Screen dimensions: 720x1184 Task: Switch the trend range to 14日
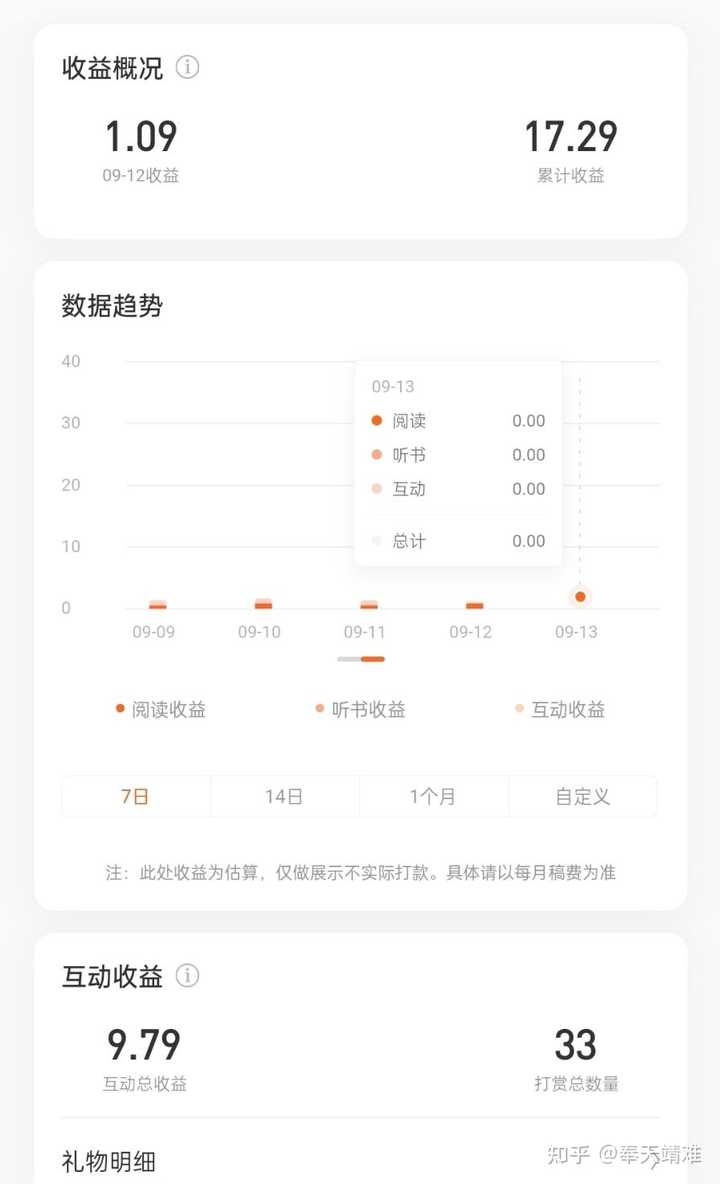284,797
